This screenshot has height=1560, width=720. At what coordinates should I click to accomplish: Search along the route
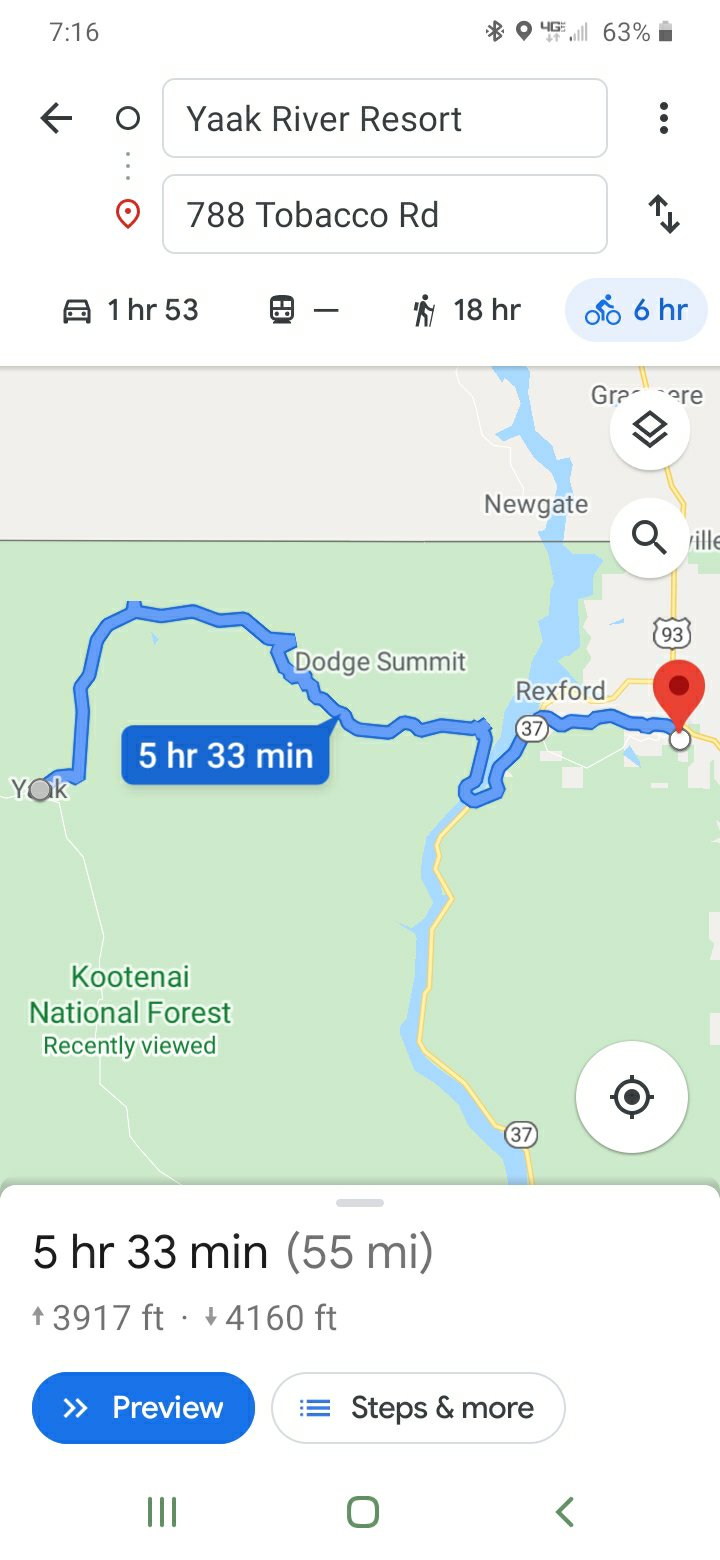coord(650,538)
